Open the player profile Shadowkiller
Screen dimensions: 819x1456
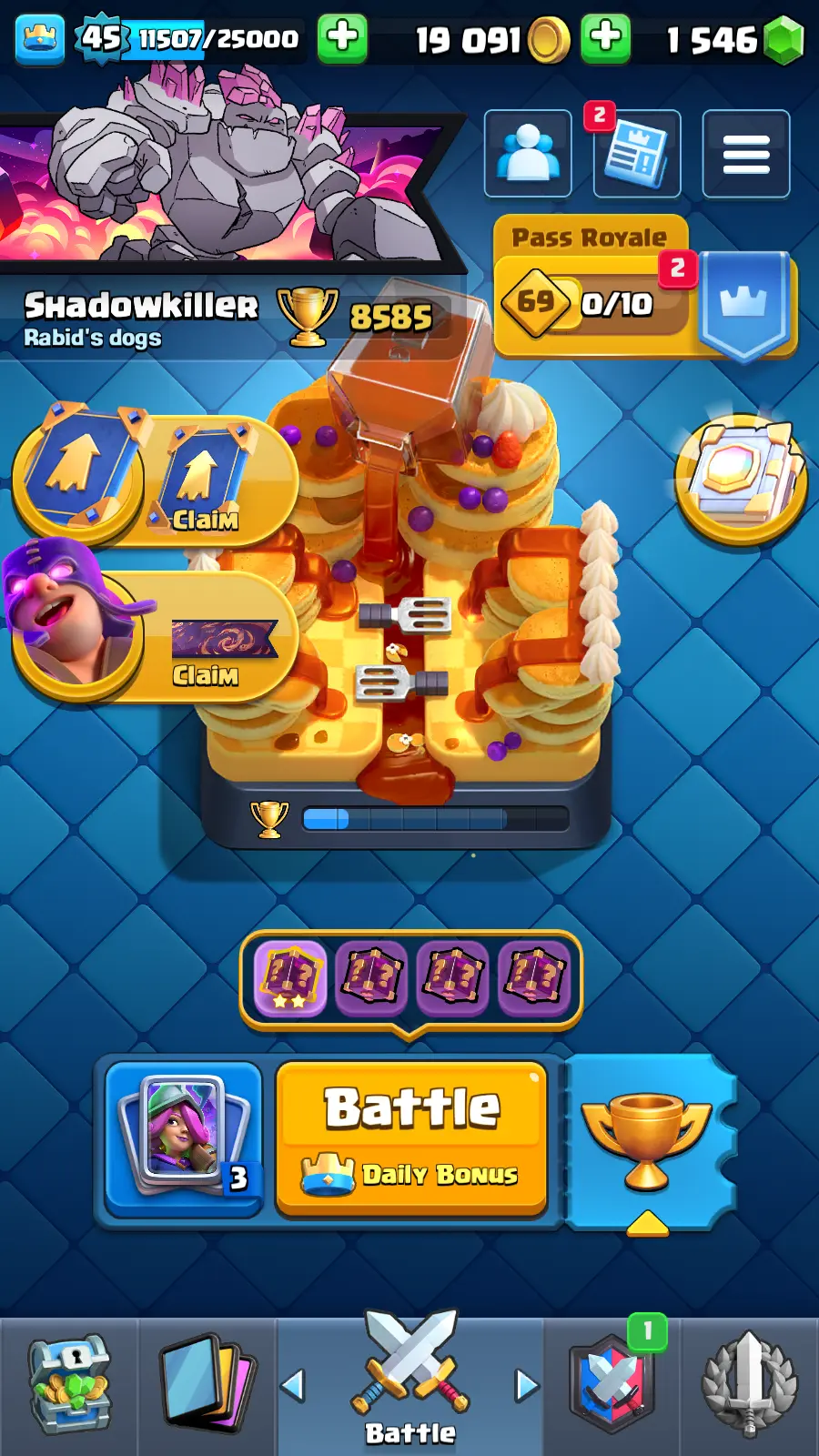141,308
